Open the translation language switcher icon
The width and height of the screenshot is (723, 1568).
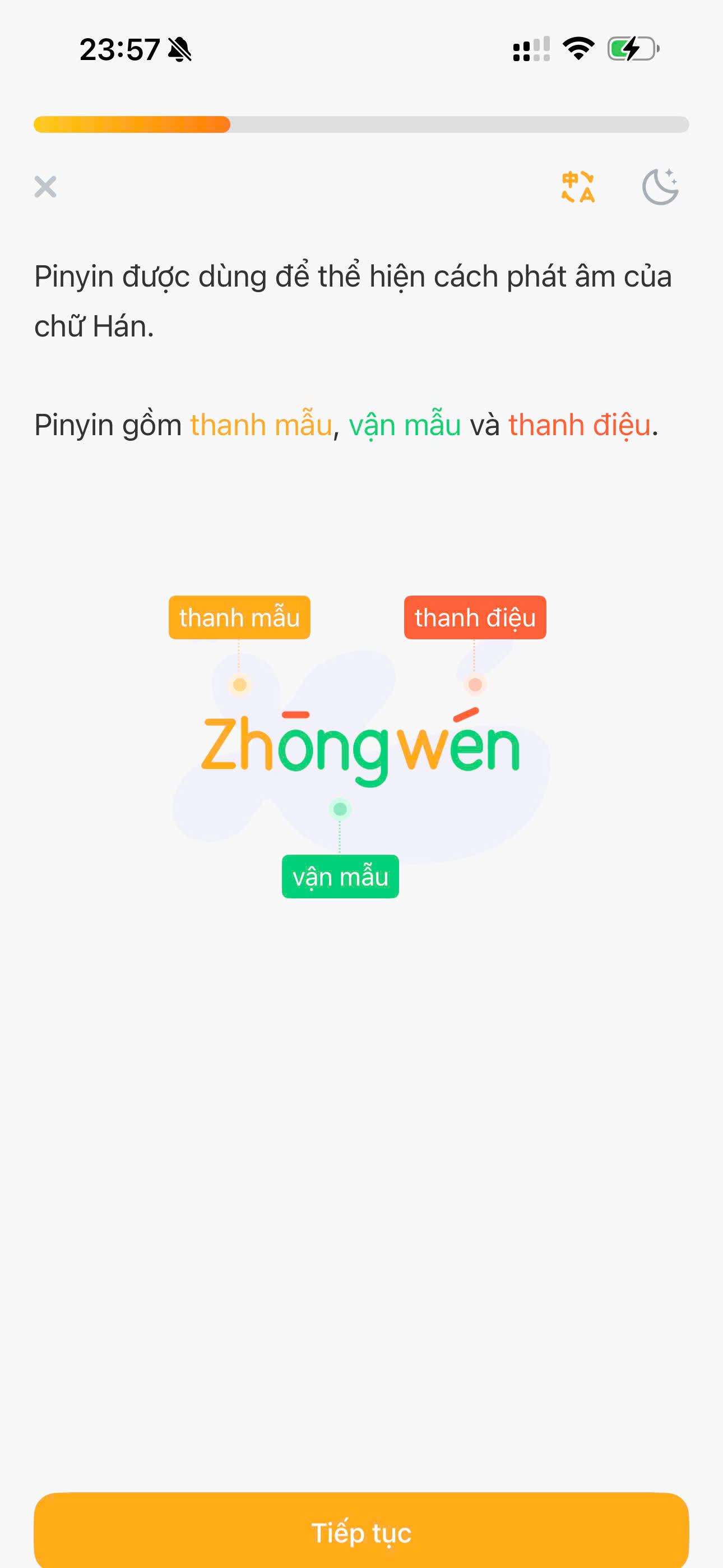pyautogui.click(x=577, y=187)
